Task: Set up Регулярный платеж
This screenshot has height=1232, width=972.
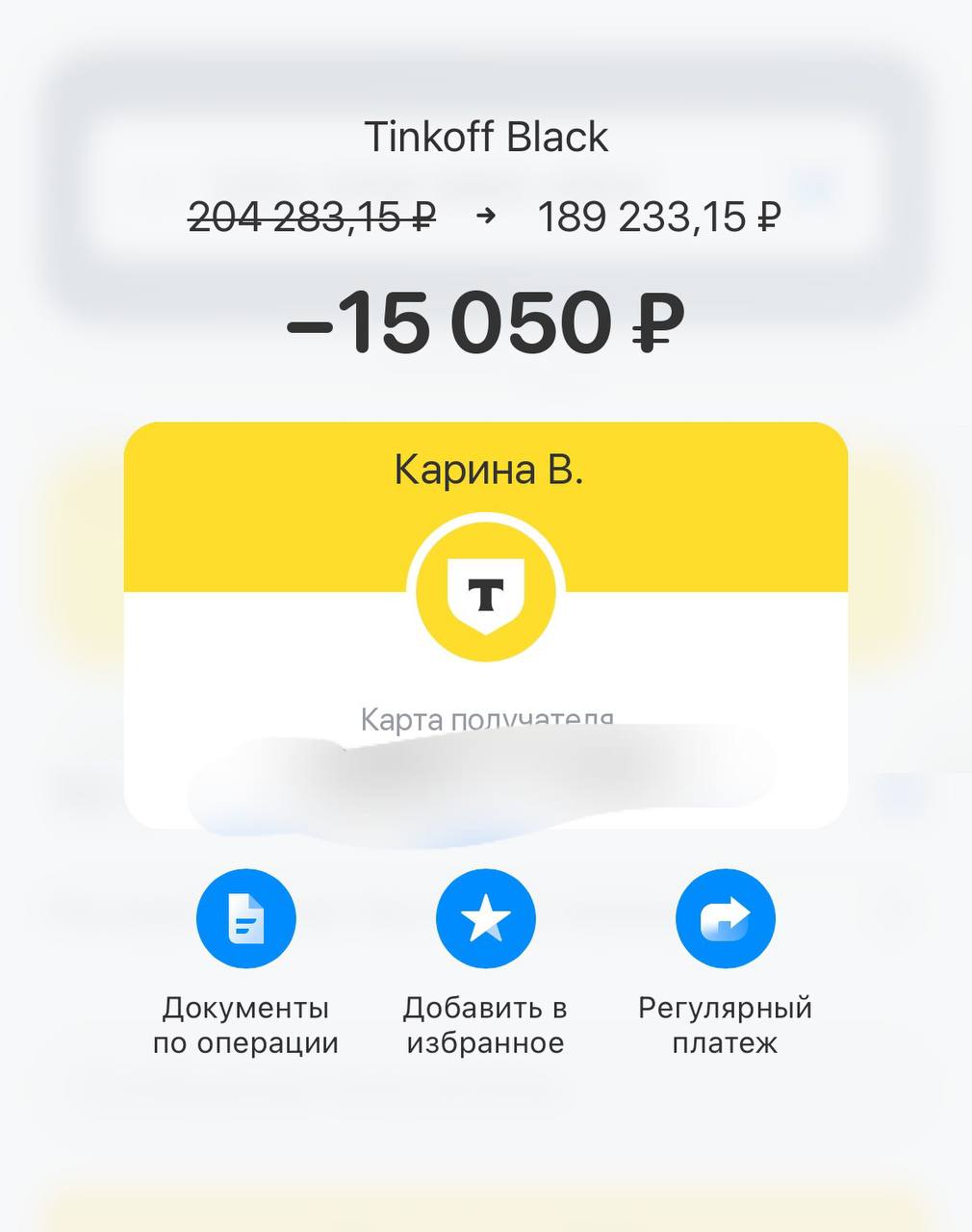Action: [x=725, y=918]
